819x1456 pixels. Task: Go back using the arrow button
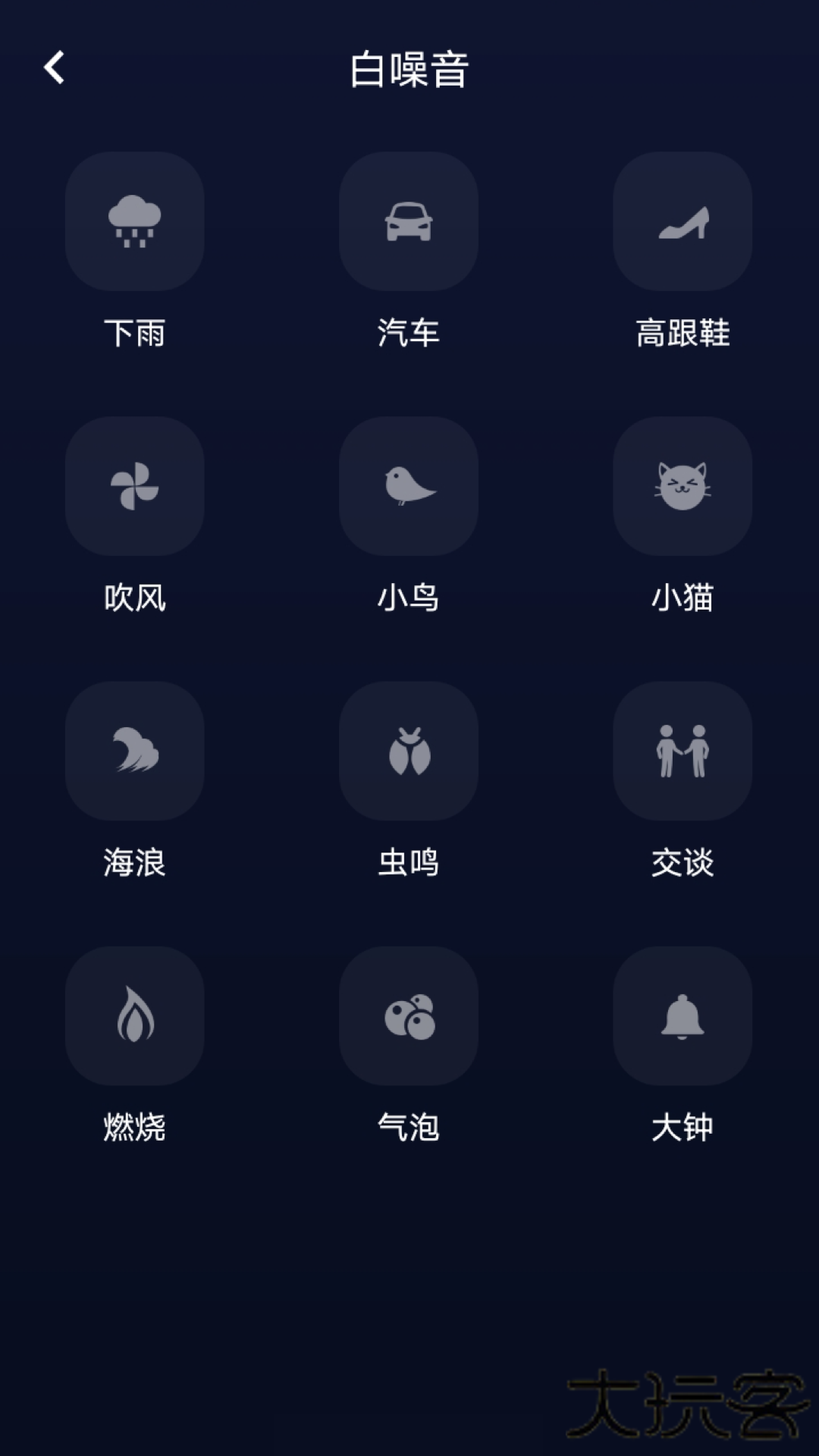pos(55,67)
